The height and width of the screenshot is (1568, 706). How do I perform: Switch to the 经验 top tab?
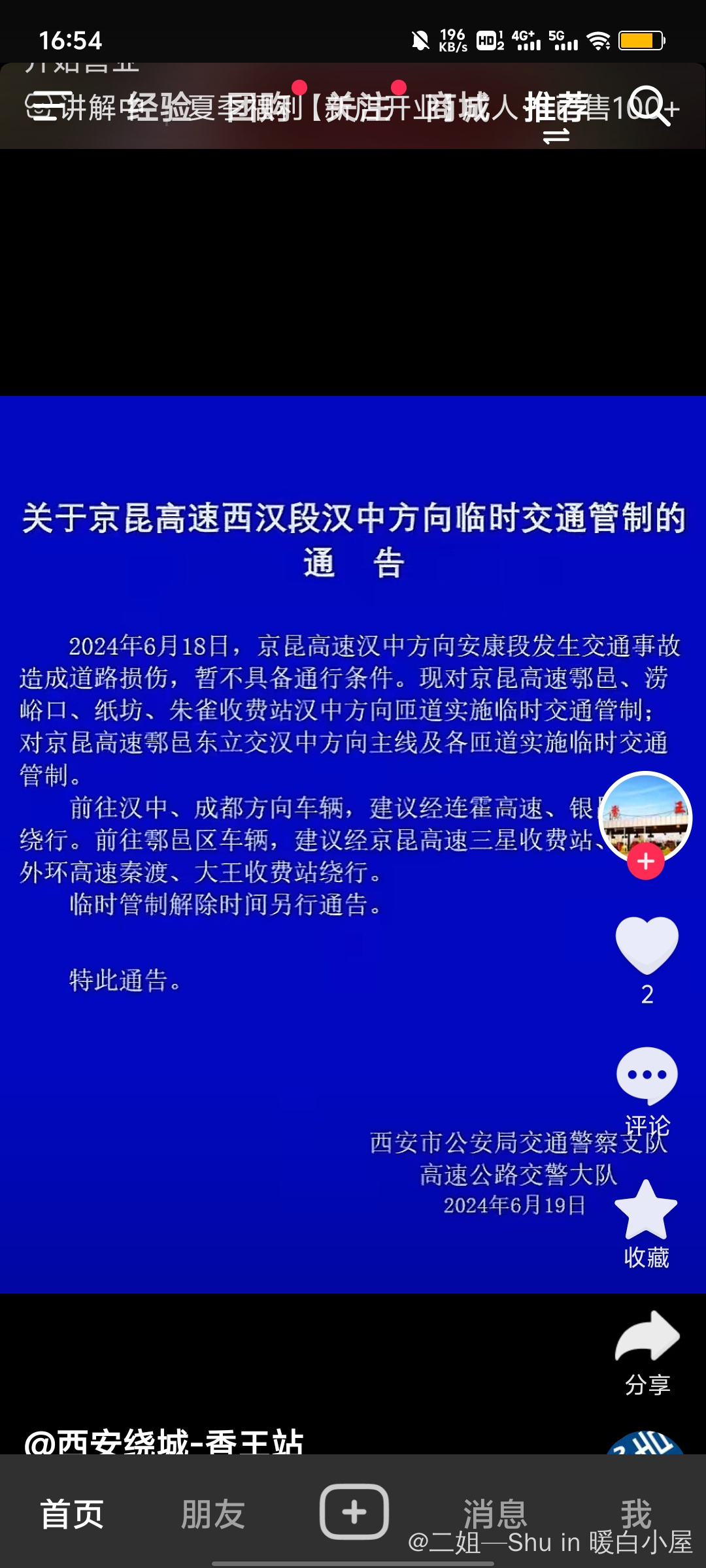[x=159, y=106]
